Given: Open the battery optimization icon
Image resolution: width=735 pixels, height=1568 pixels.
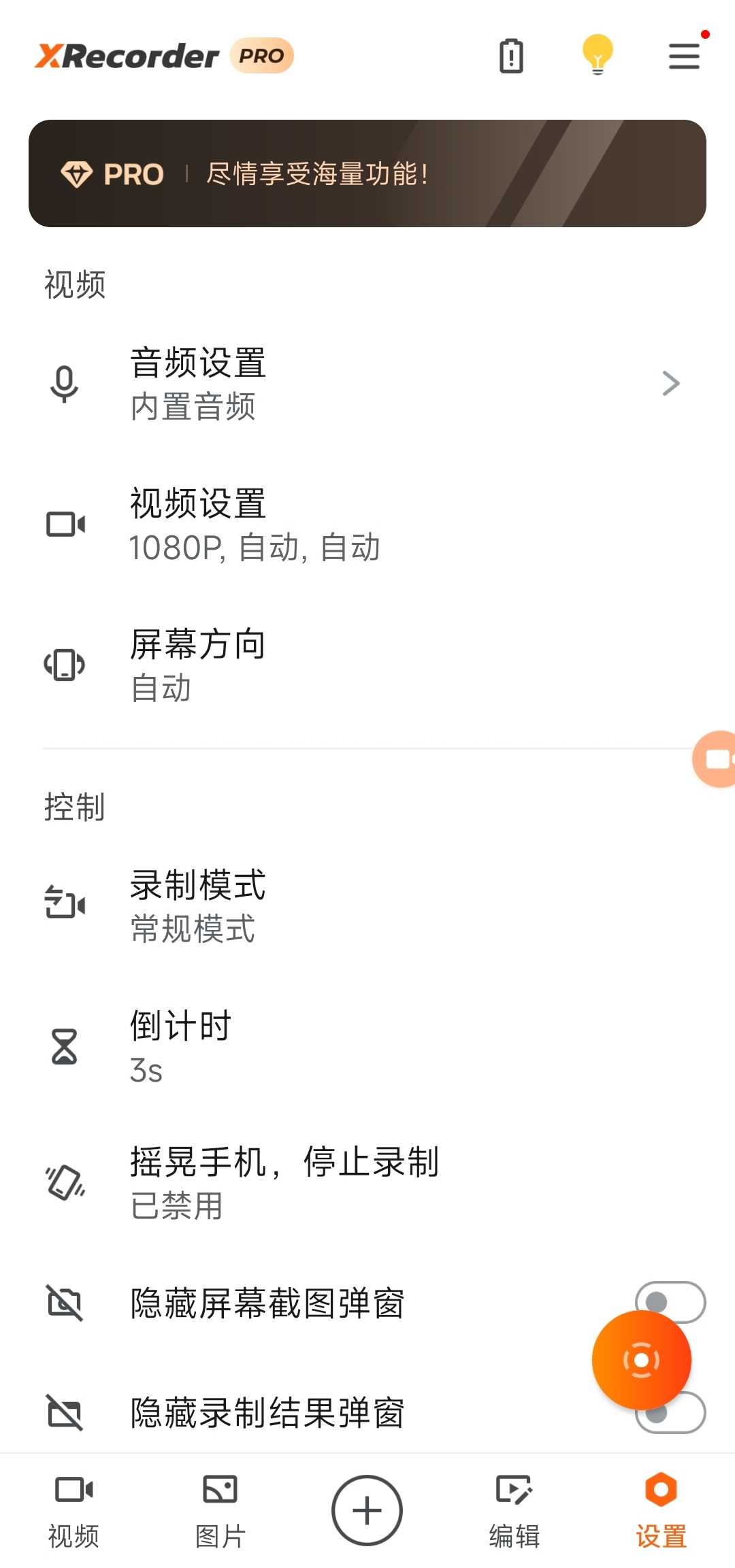Looking at the screenshot, I should 511,56.
